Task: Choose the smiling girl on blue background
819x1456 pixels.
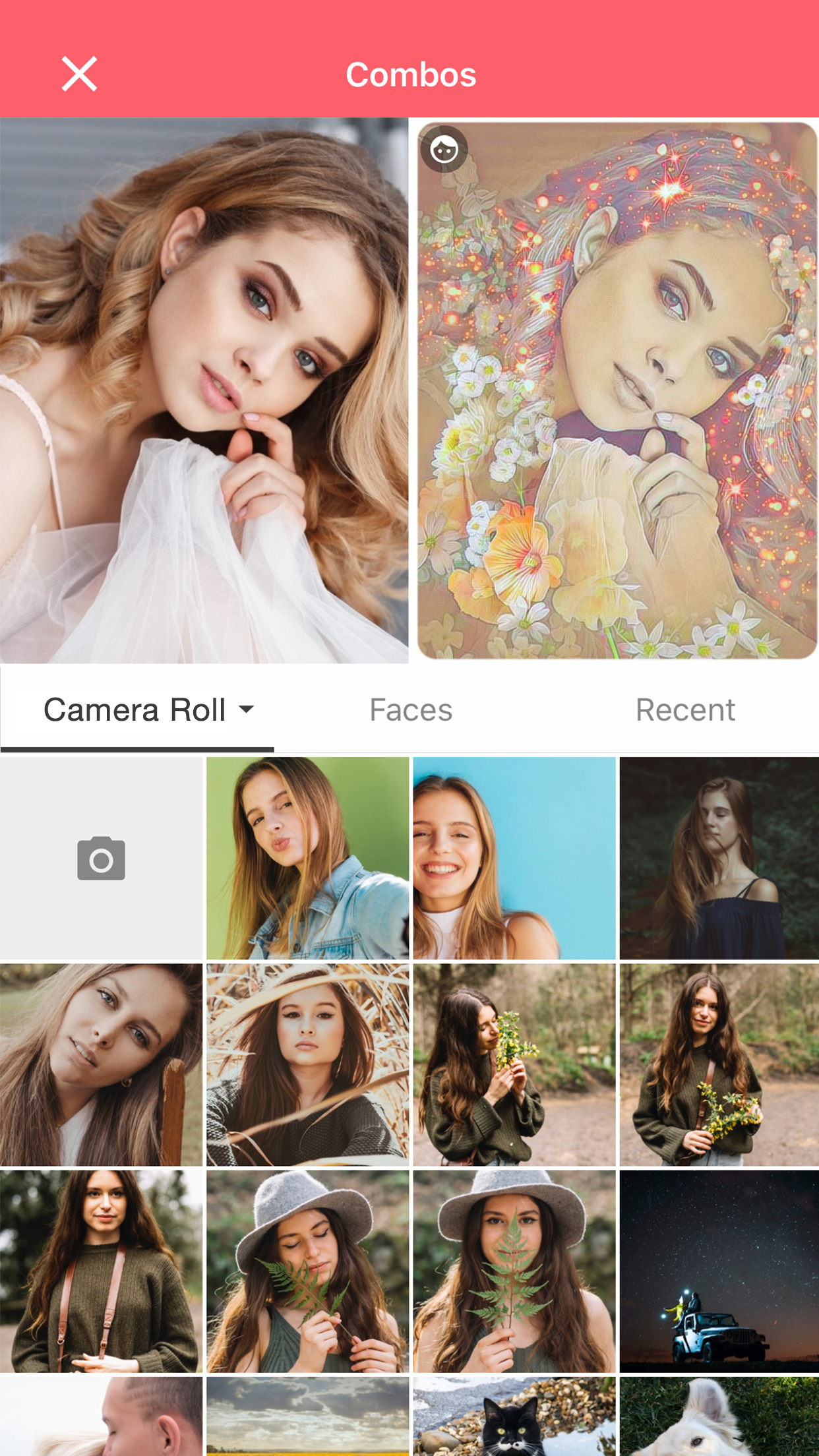Action: pos(514,858)
